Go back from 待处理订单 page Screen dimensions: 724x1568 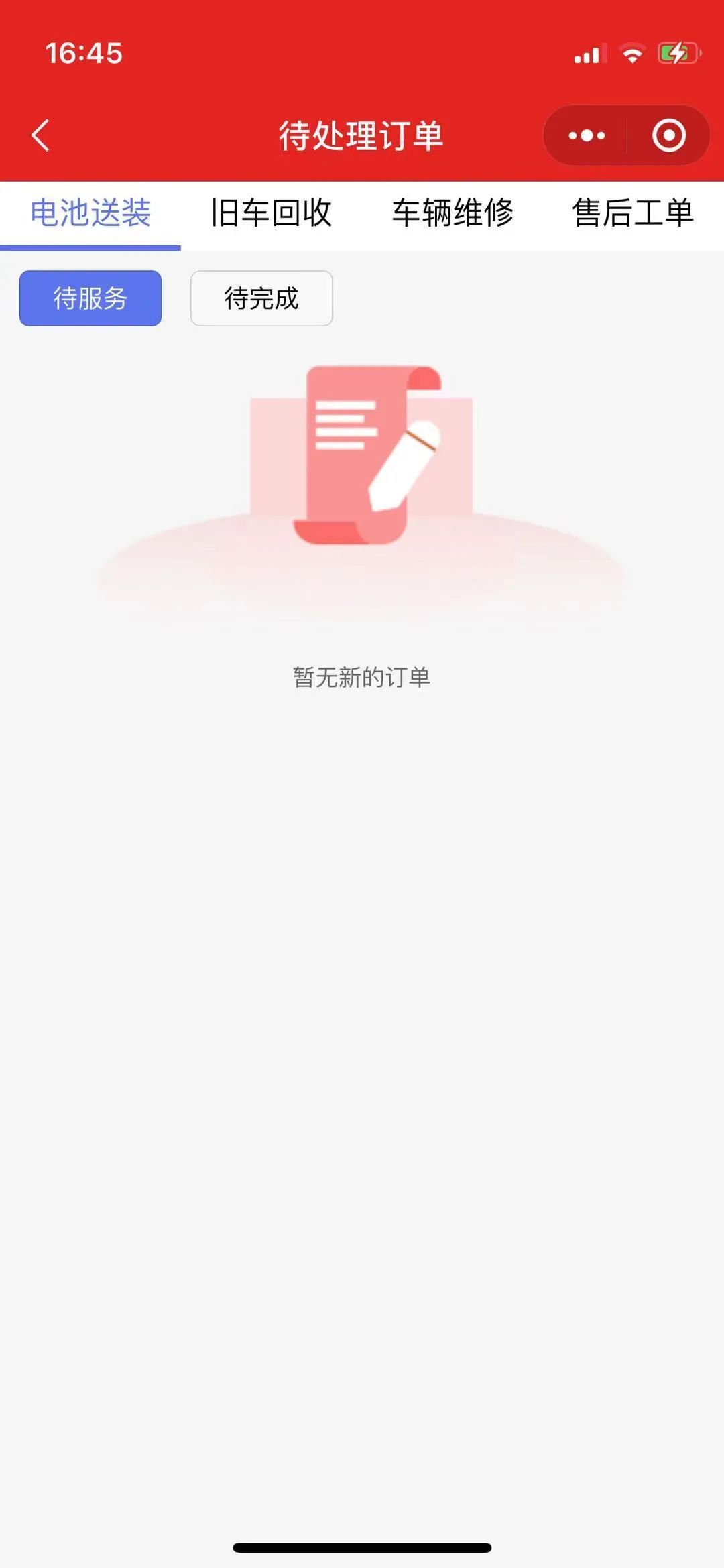pos(40,135)
